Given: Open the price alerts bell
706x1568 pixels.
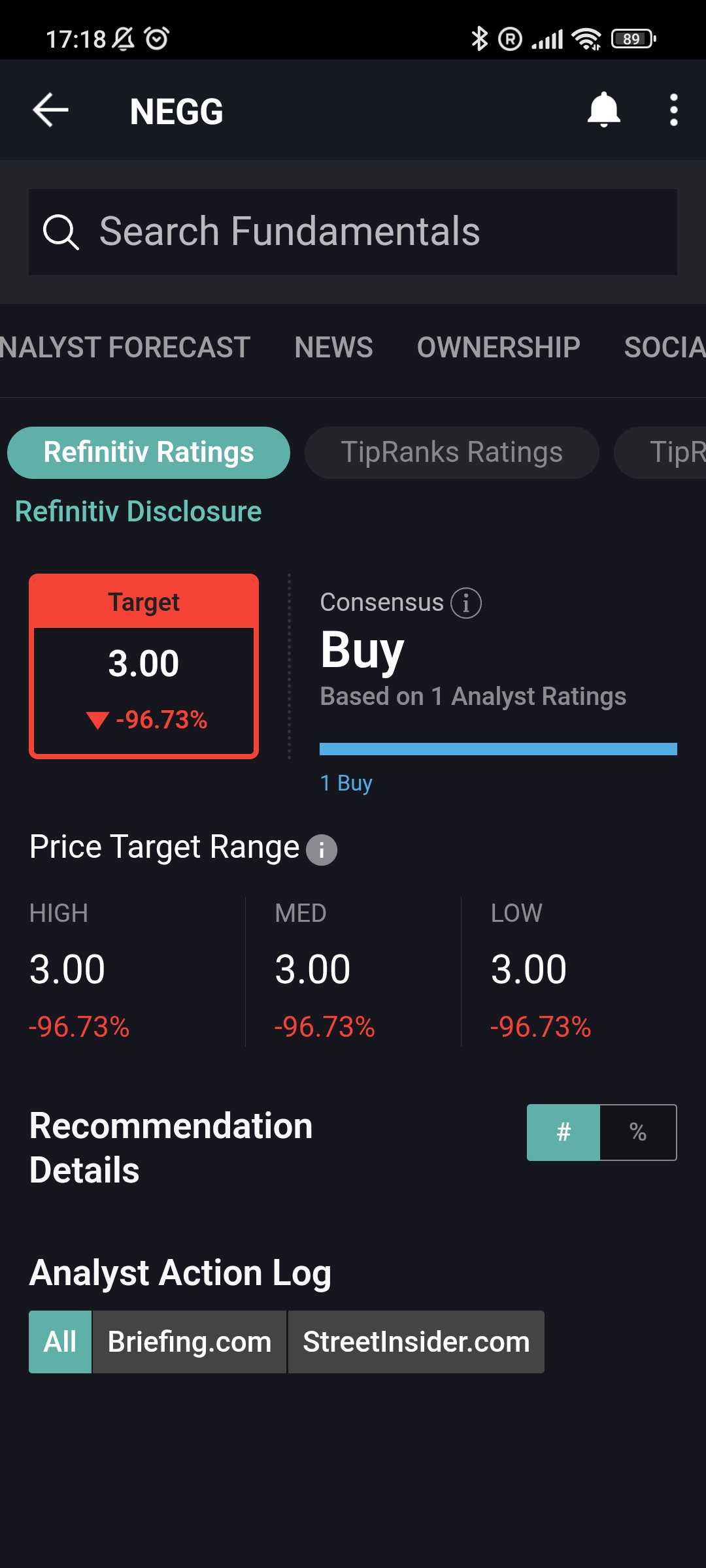Looking at the screenshot, I should tap(603, 110).
